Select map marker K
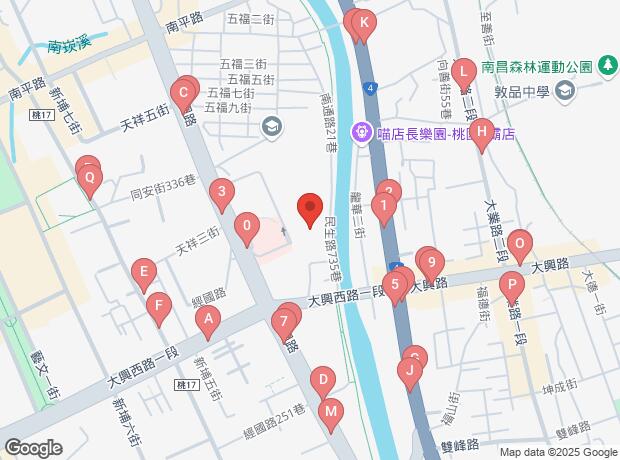The image size is (620, 460). (364, 23)
